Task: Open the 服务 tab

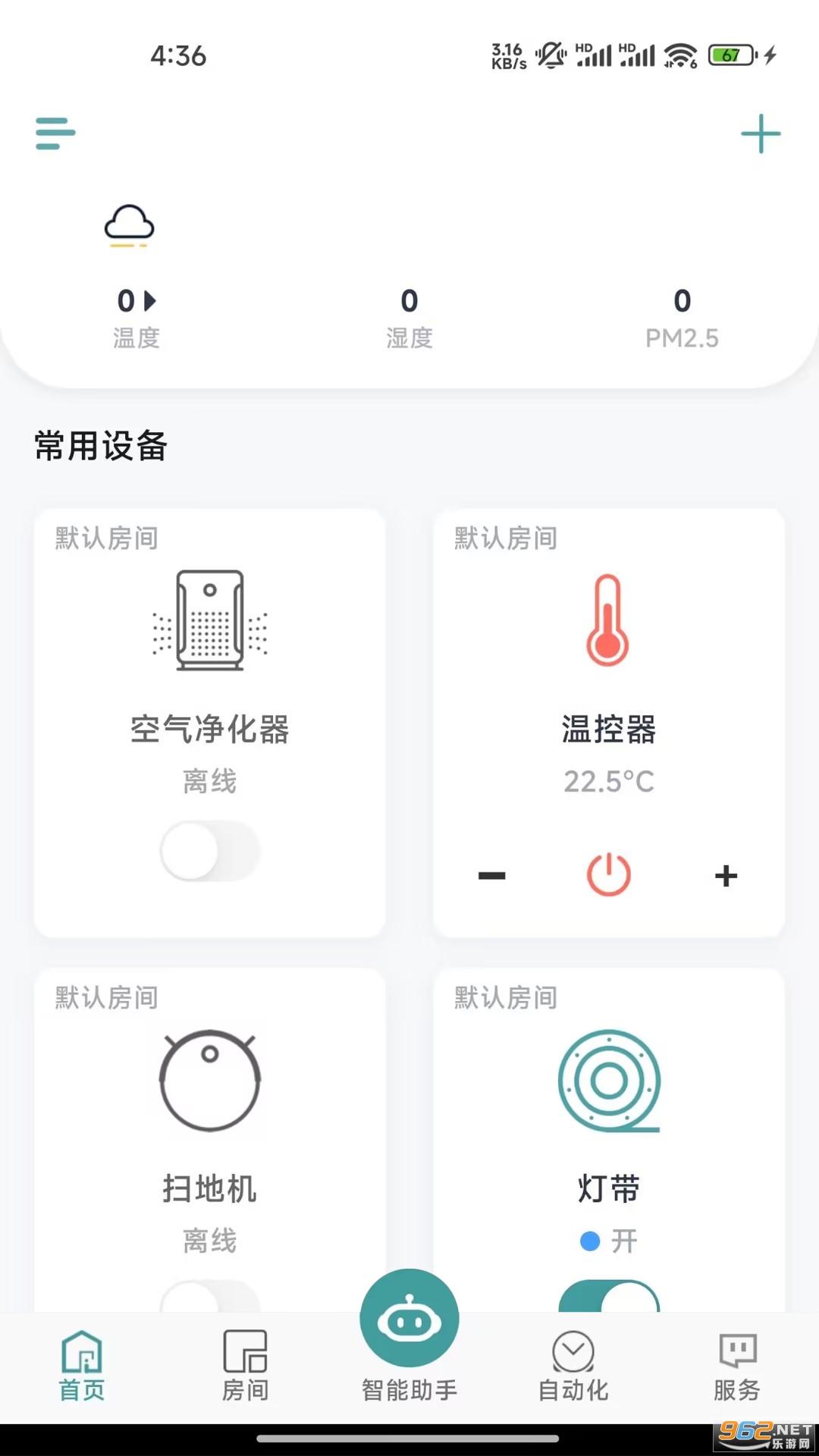Action: pos(737,1365)
